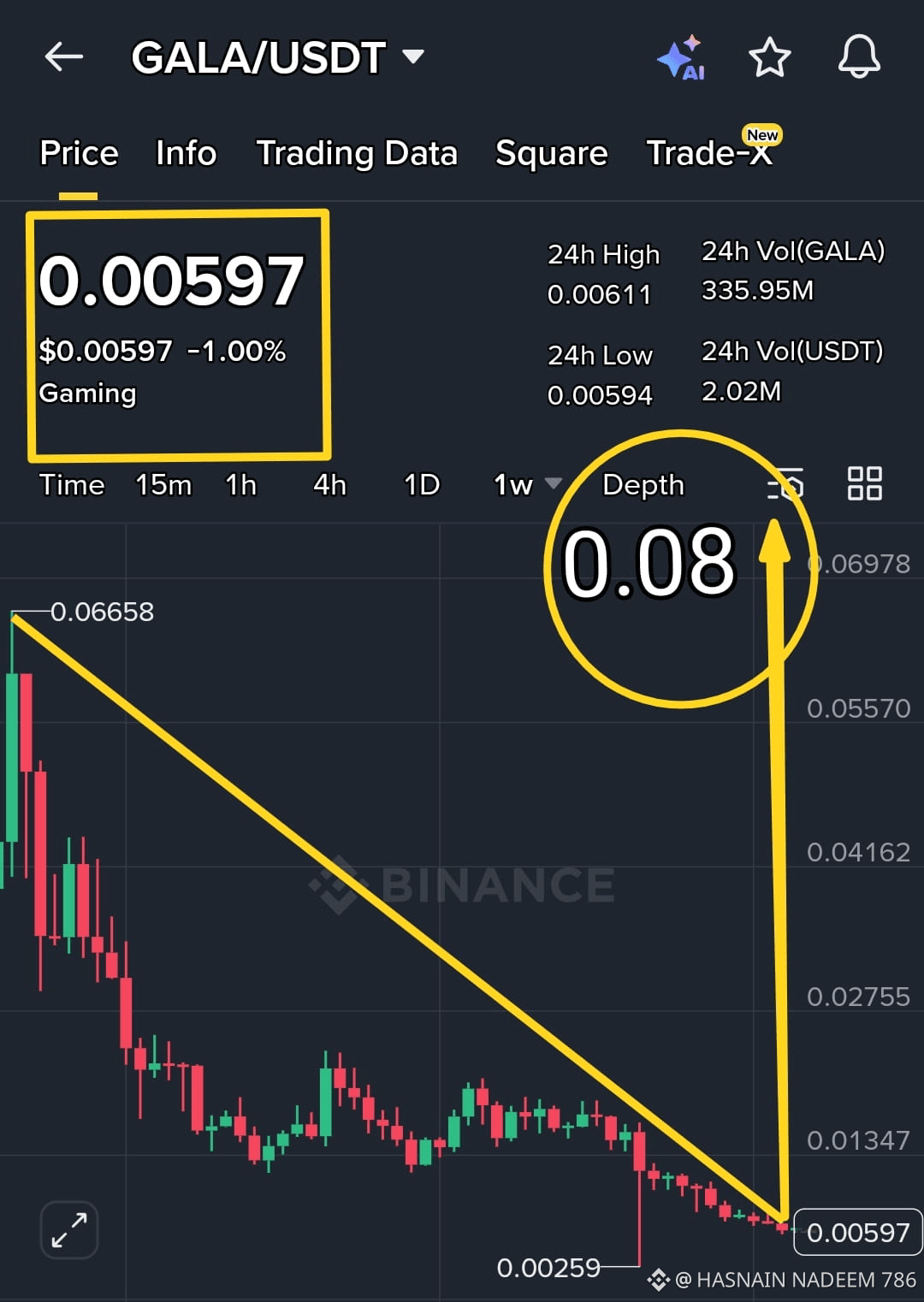Switch chart to Depth view
Screen dimensions: 924x1302
click(643, 485)
